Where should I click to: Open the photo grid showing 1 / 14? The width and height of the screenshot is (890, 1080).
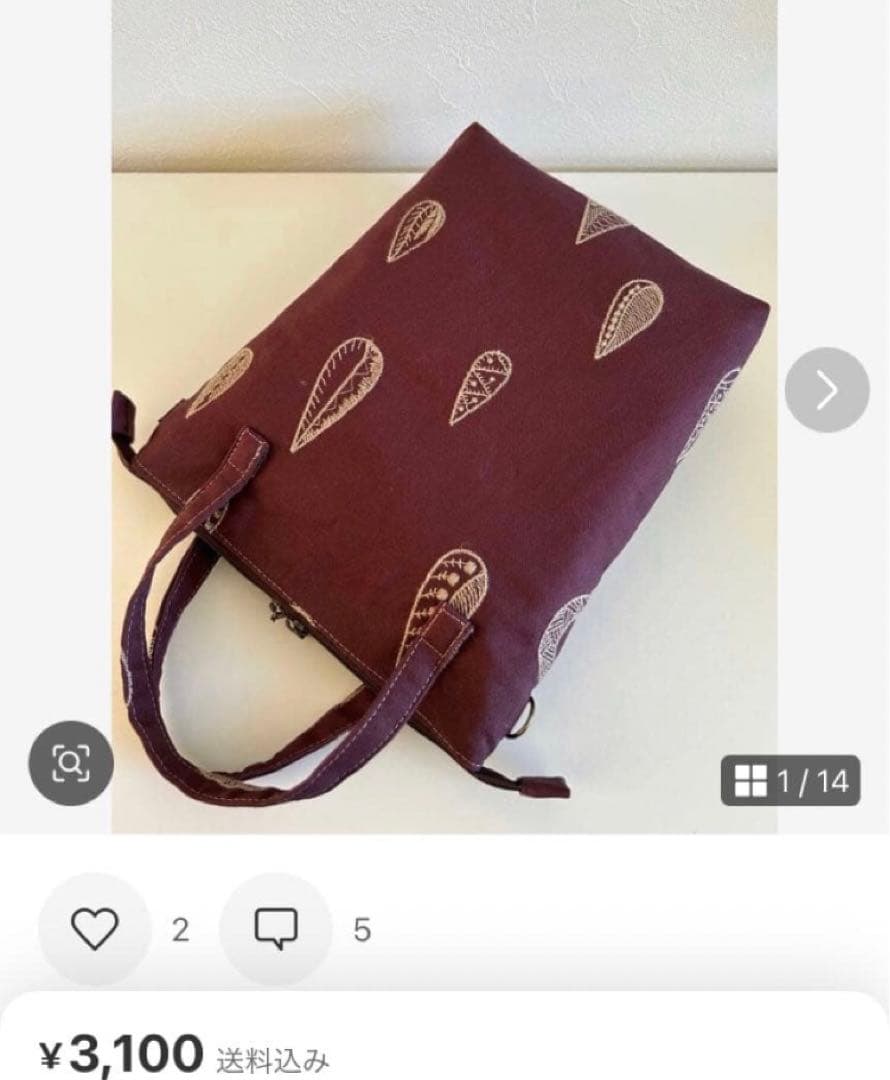tap(790, 780)
